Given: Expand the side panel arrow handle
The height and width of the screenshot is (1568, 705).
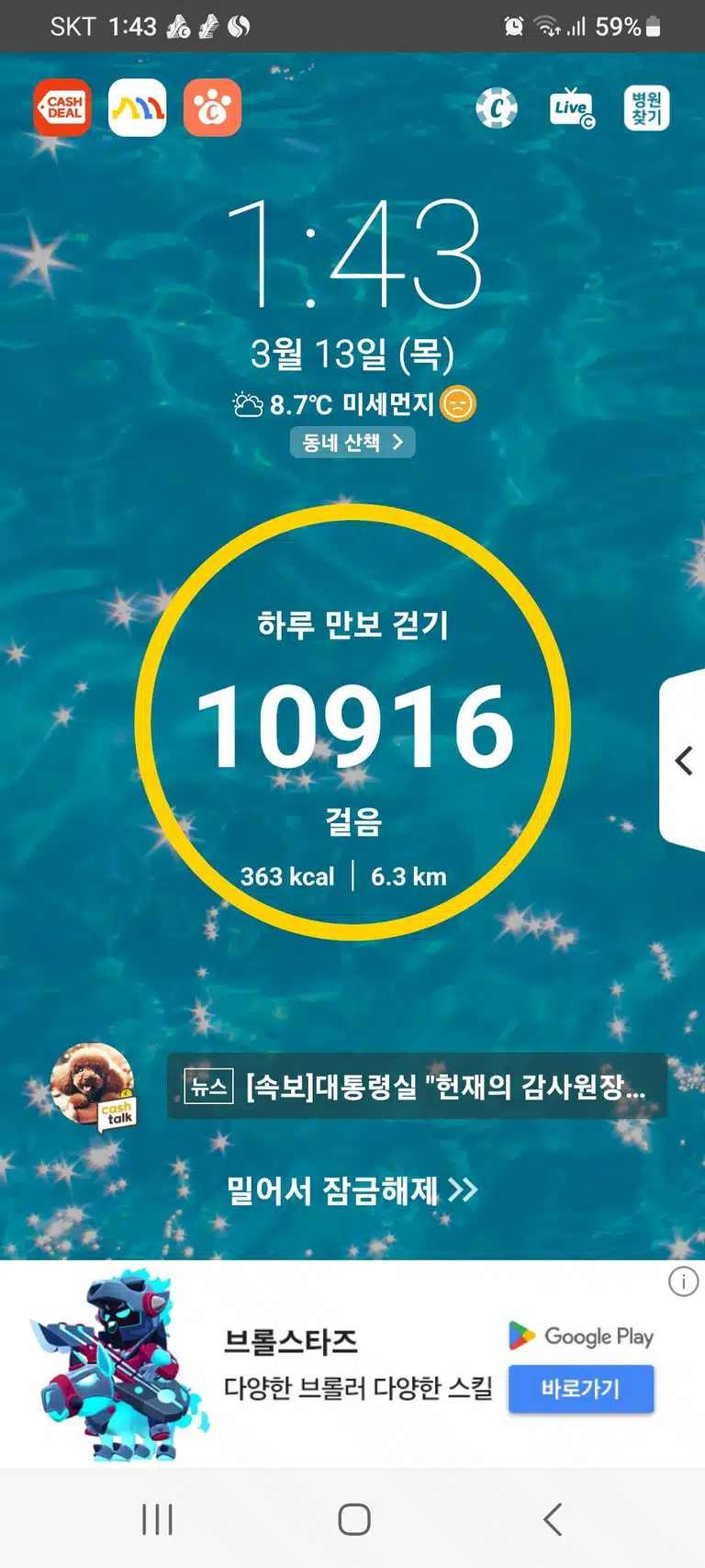Looking at the screenshot, I should pos(683,761).
